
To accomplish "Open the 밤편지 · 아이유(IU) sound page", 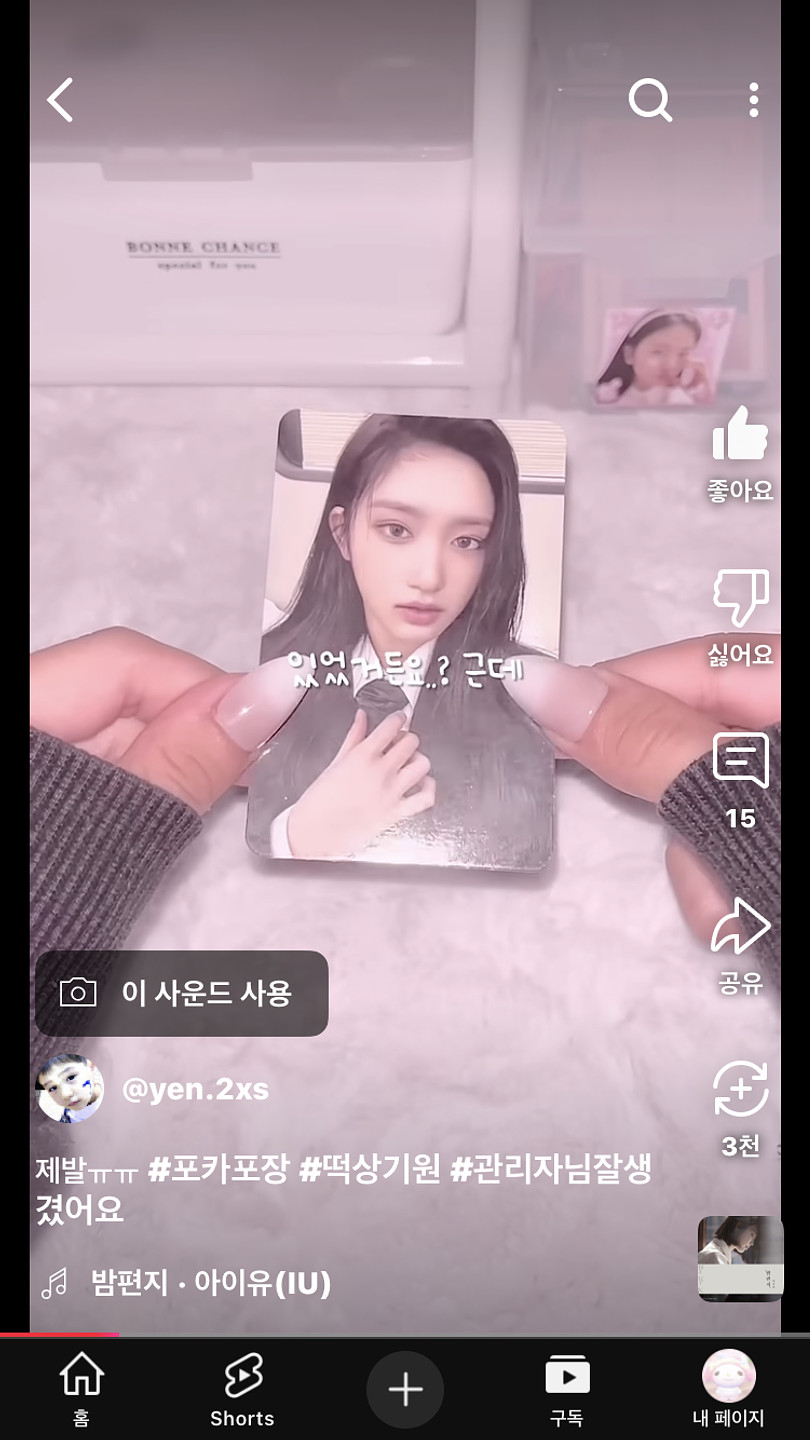I will pos(210,1283).
